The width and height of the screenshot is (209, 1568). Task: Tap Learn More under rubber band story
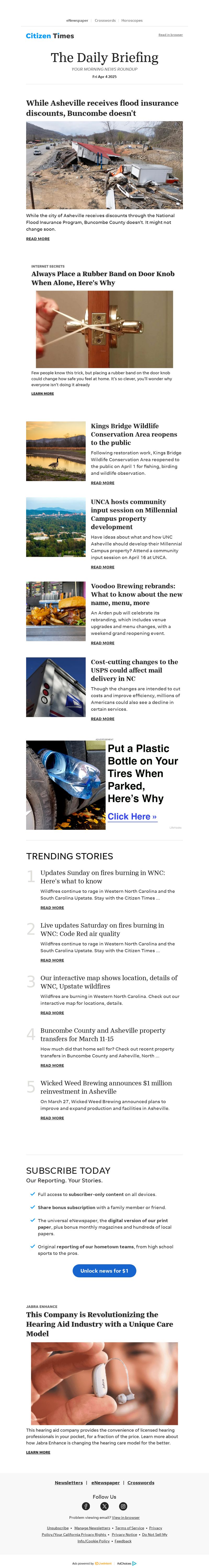tap(43, 393)
